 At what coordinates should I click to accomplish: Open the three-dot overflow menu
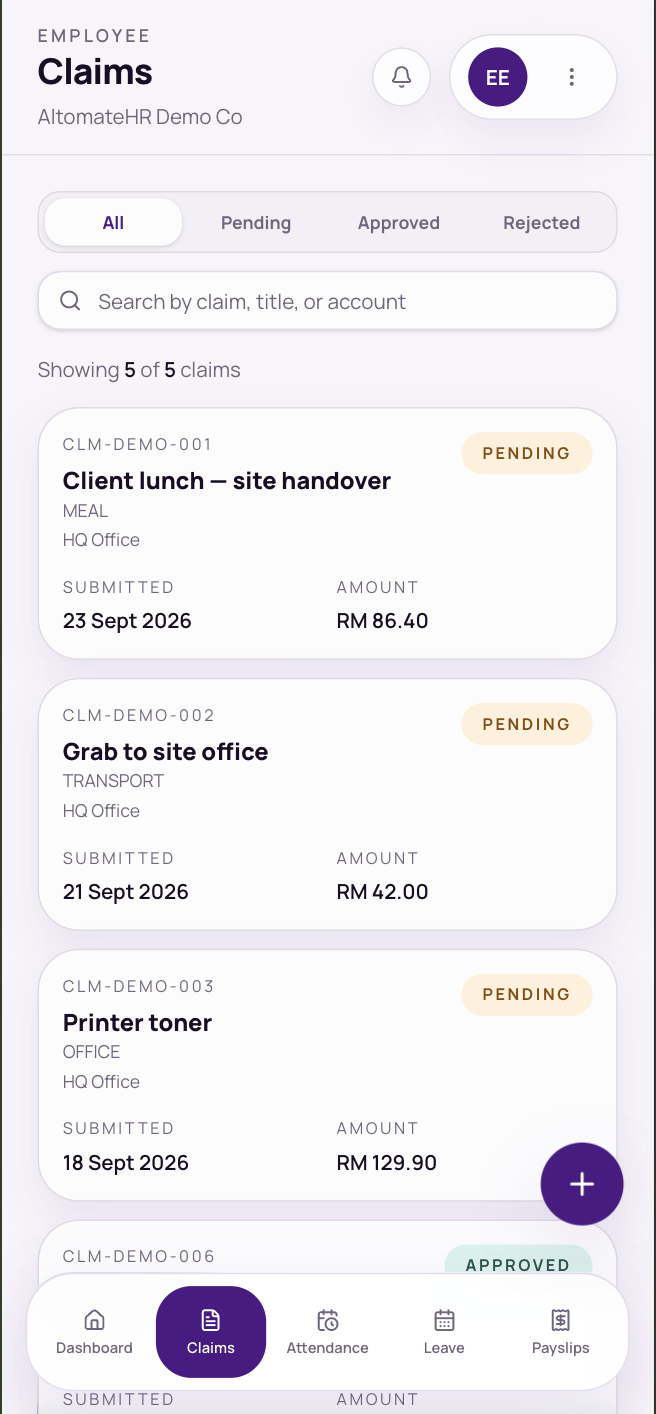(x=571, y=77)
